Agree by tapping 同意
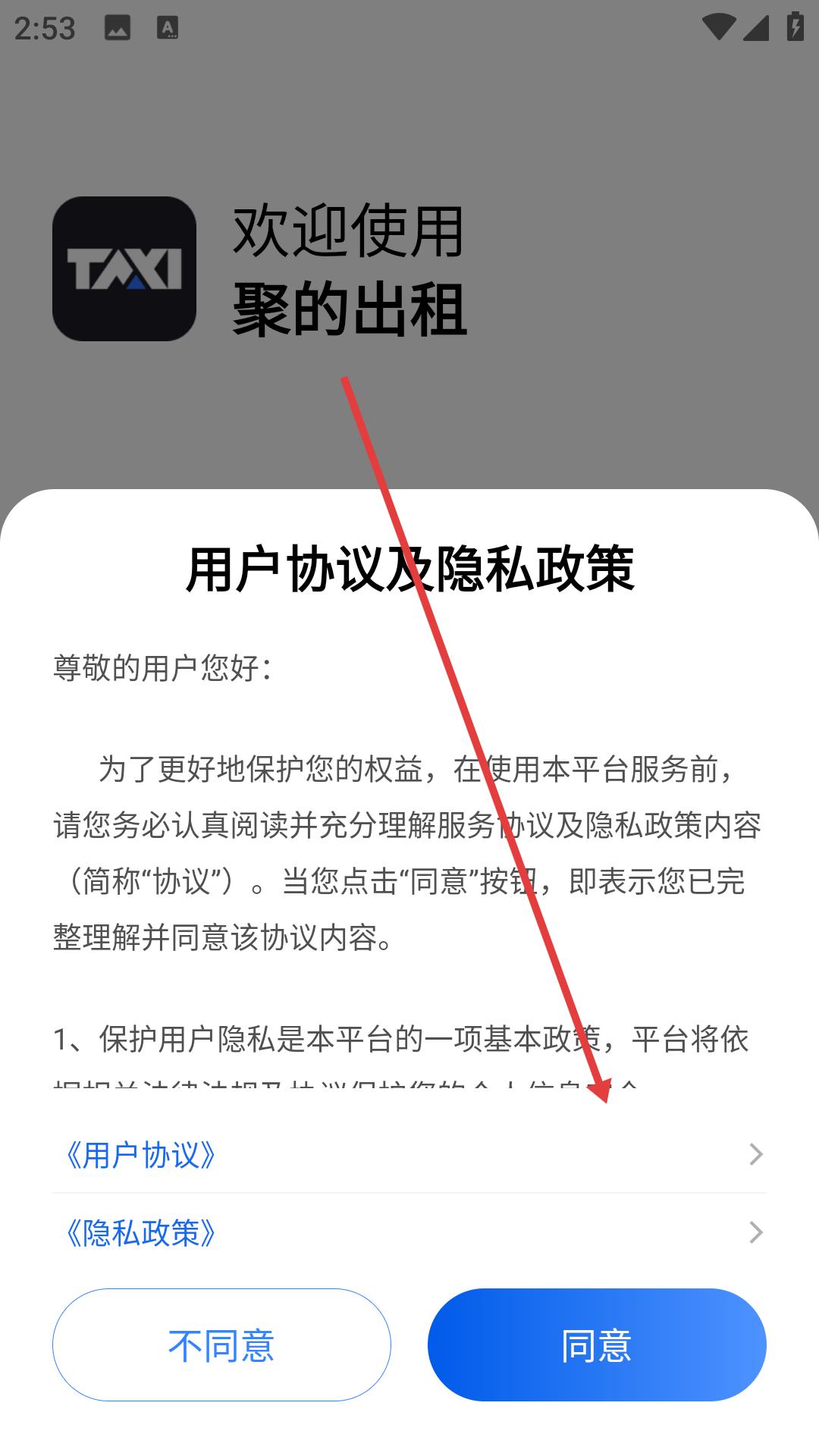The image size is (819, 1456). (x=597, y=1345)
